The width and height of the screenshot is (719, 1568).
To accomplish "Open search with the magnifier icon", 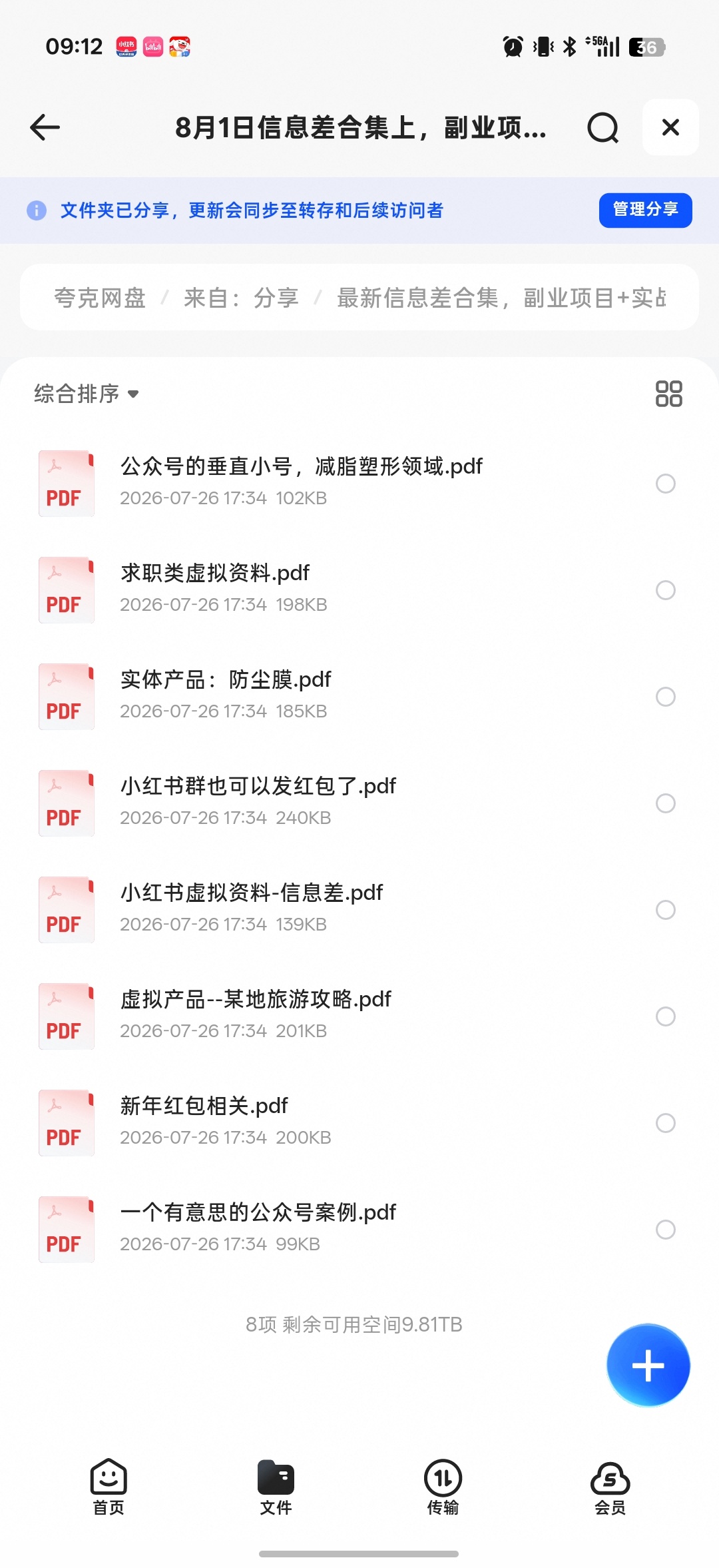I will coord(603,127).
